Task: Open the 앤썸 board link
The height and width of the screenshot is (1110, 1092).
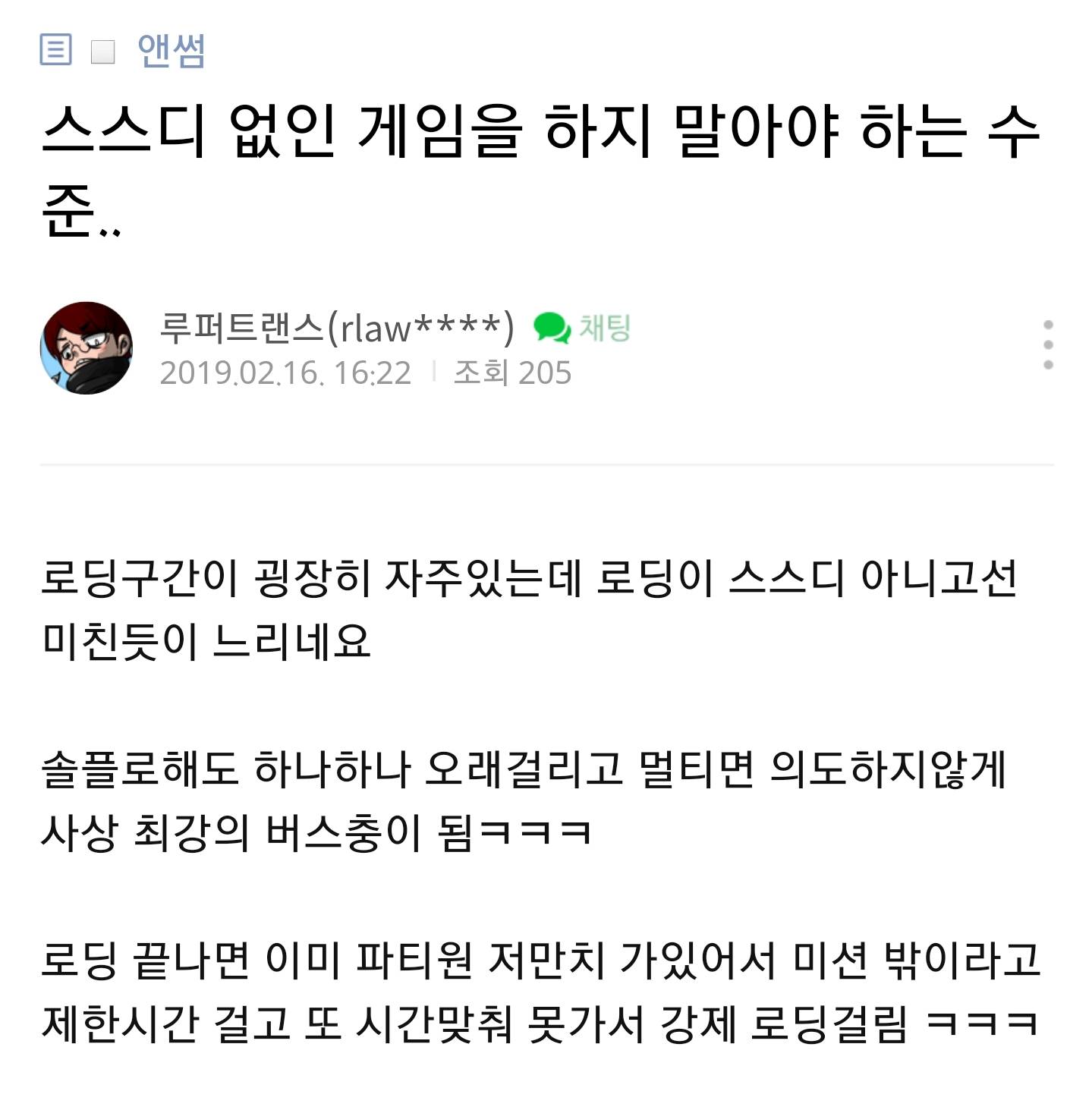Action: click(171, 51)
